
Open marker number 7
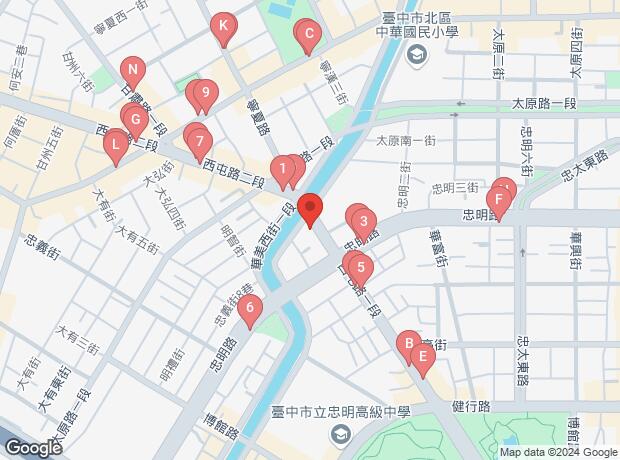point(200,140)
